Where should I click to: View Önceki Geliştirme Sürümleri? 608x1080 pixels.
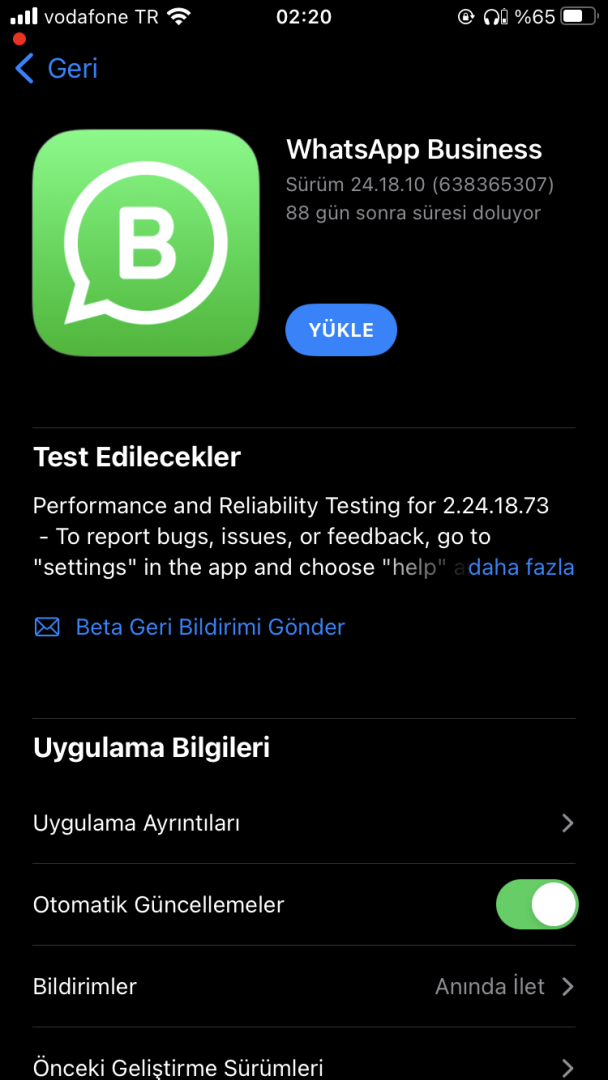(304, 1066)
